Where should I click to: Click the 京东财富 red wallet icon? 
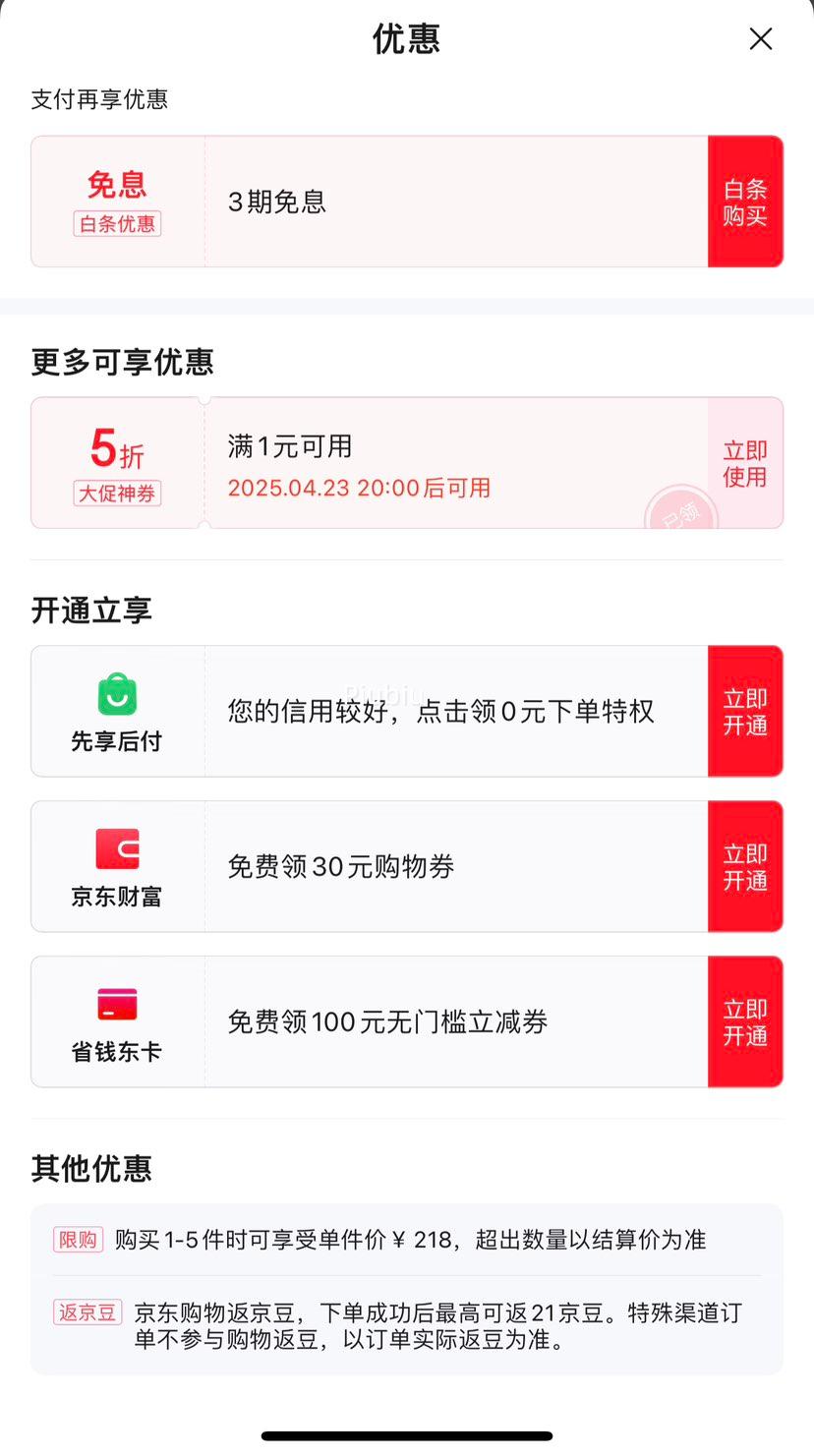116,848
